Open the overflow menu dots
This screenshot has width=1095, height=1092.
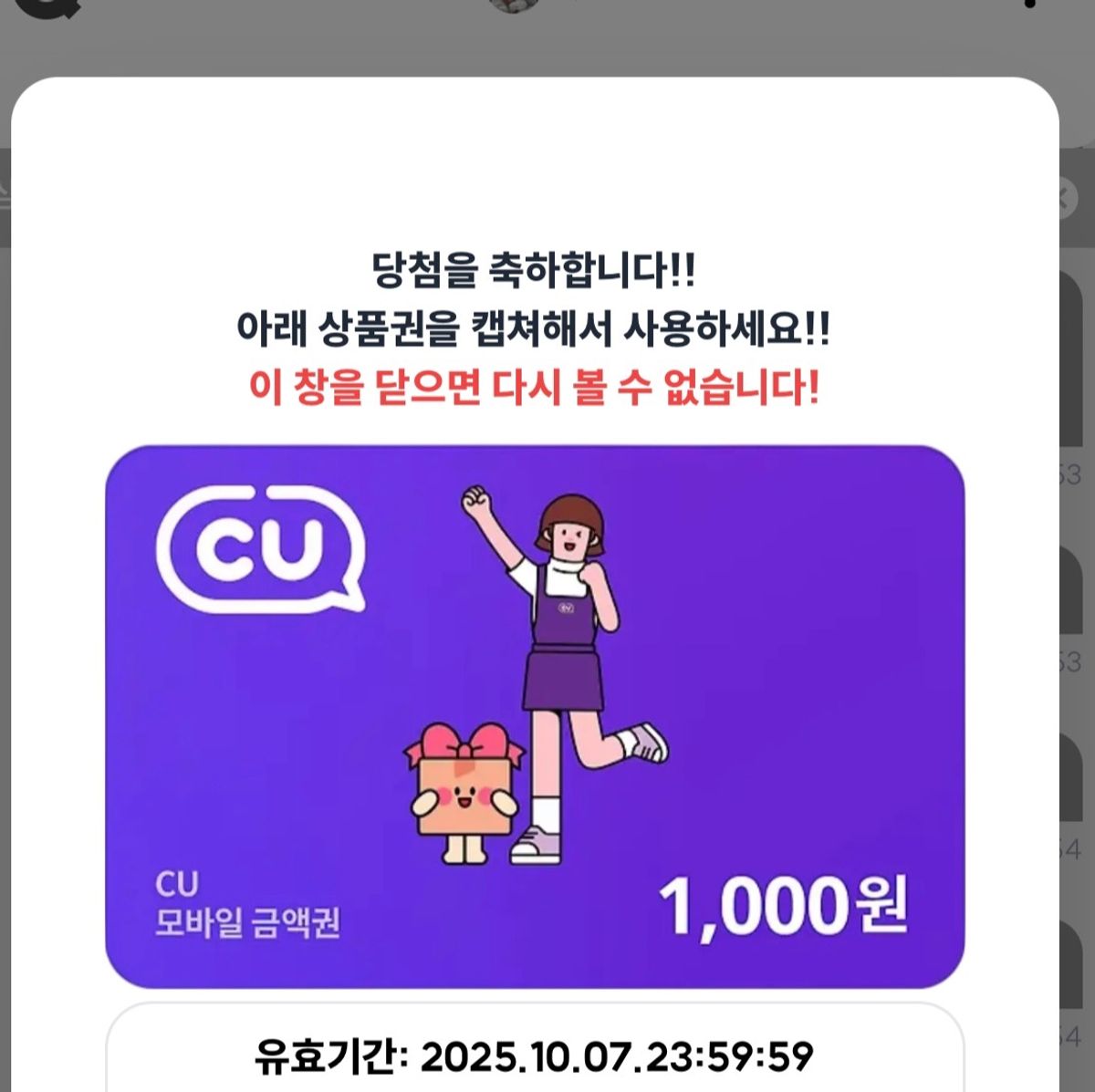[1030, 4]
